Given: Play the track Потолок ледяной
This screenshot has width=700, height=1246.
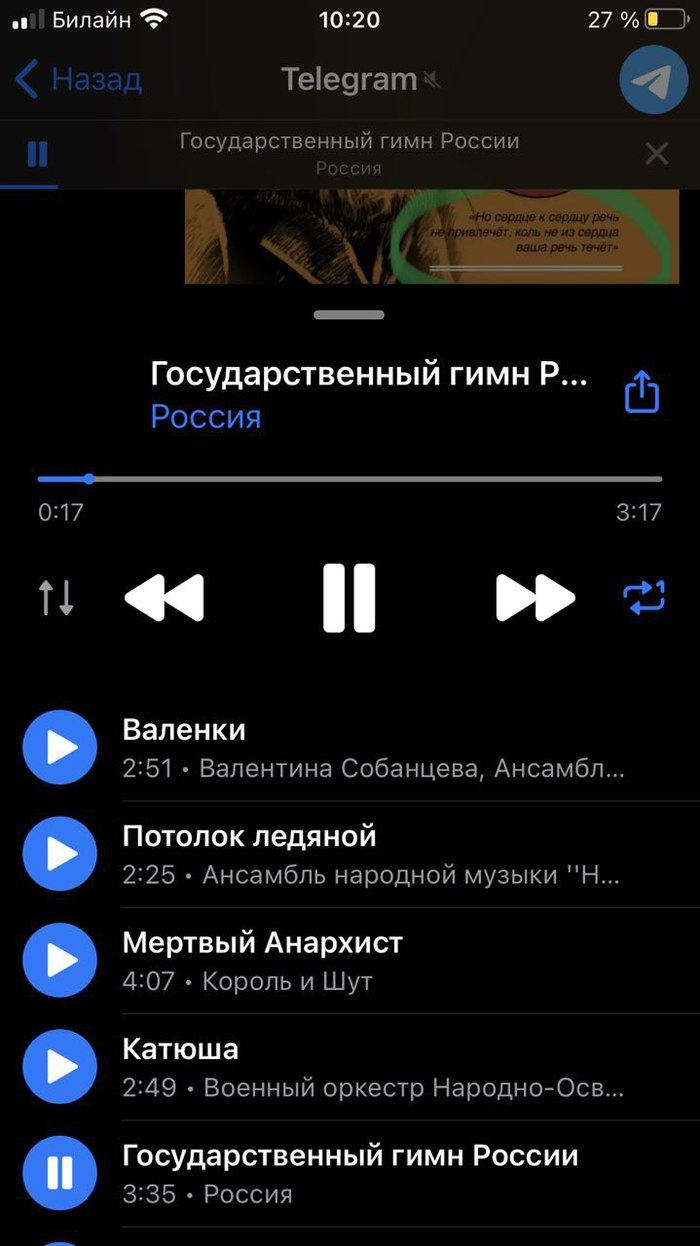Looking at the screenshot, I should pos(60,854).
